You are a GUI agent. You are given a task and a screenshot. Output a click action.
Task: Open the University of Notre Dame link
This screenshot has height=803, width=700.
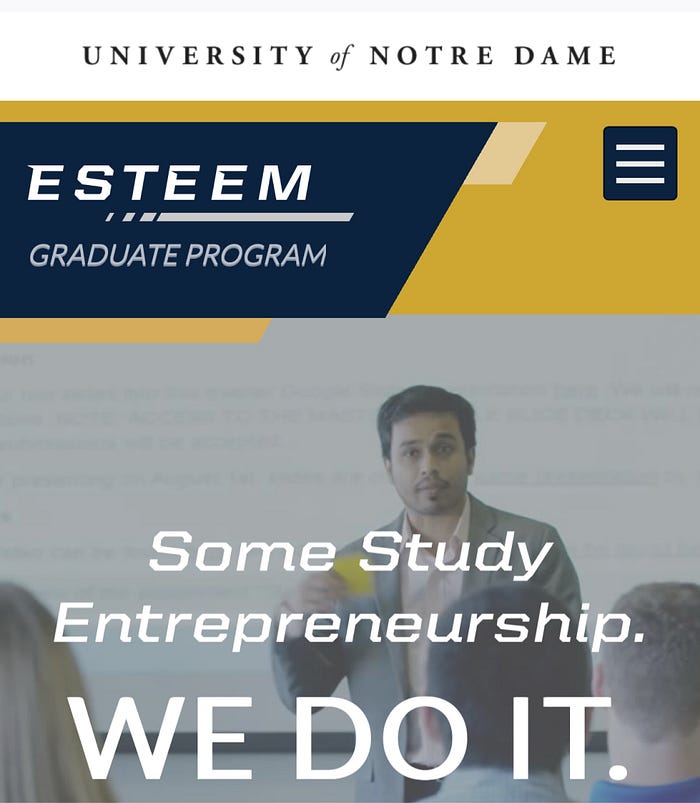[349, 56]
